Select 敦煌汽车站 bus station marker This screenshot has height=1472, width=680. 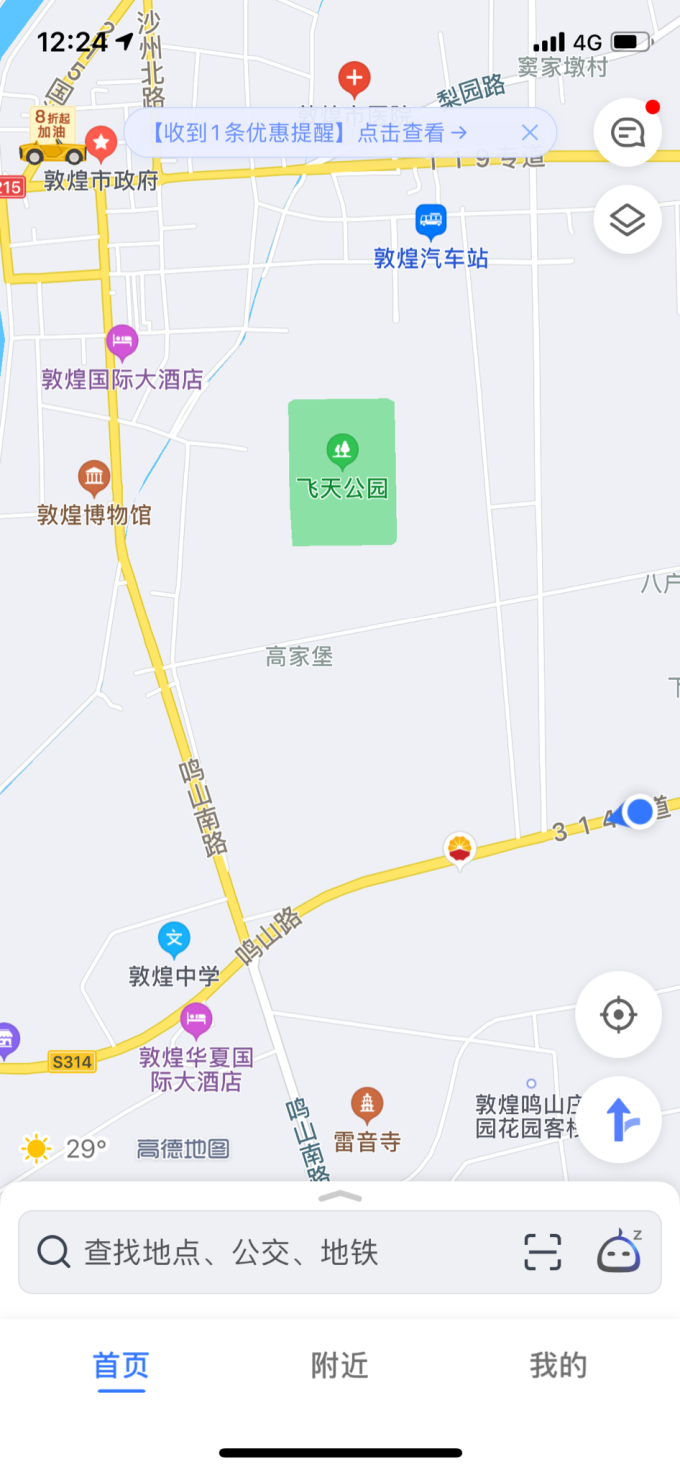(431, 220)
